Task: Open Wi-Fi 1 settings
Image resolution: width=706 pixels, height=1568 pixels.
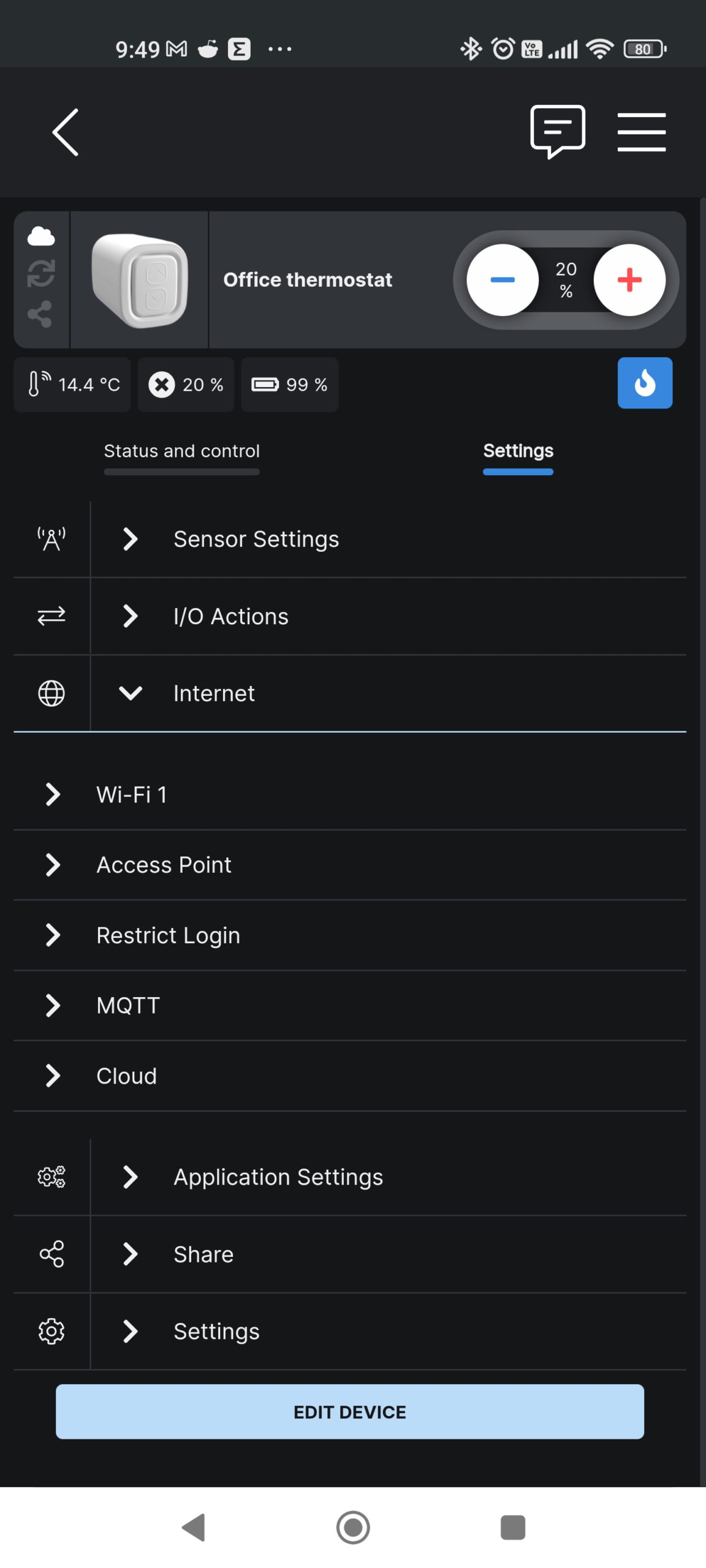Action: (350, 794)
